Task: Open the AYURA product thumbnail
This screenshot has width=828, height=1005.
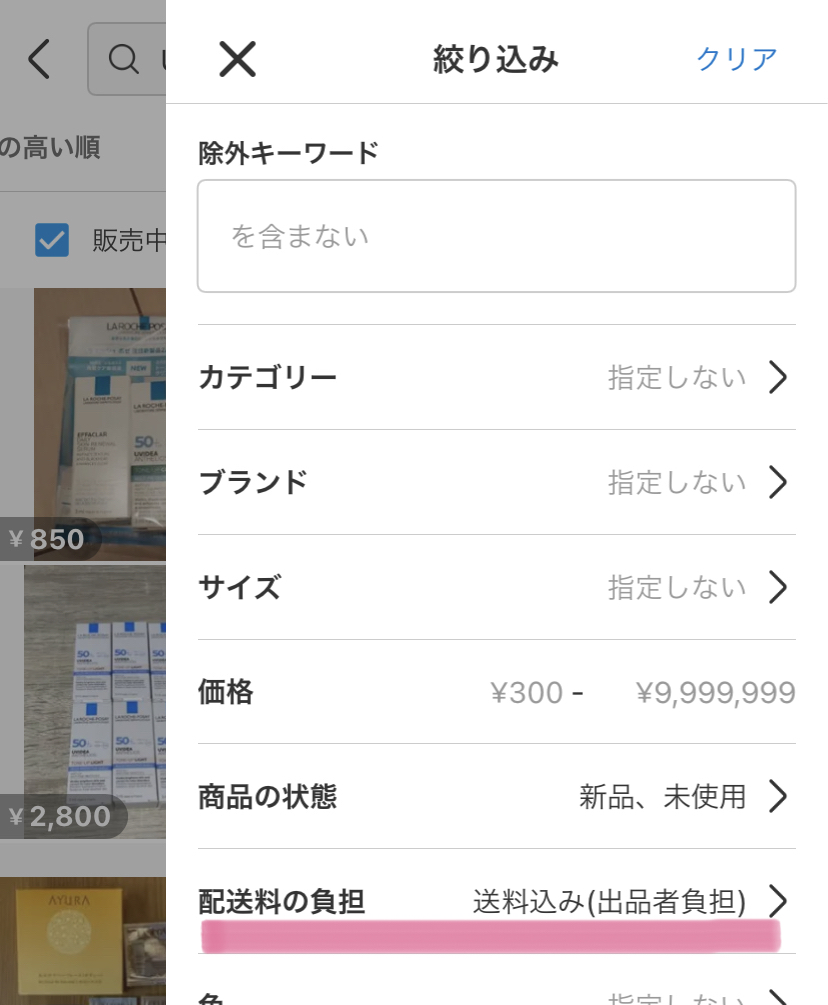Action: pyautogui.click(x=95, y=940)
